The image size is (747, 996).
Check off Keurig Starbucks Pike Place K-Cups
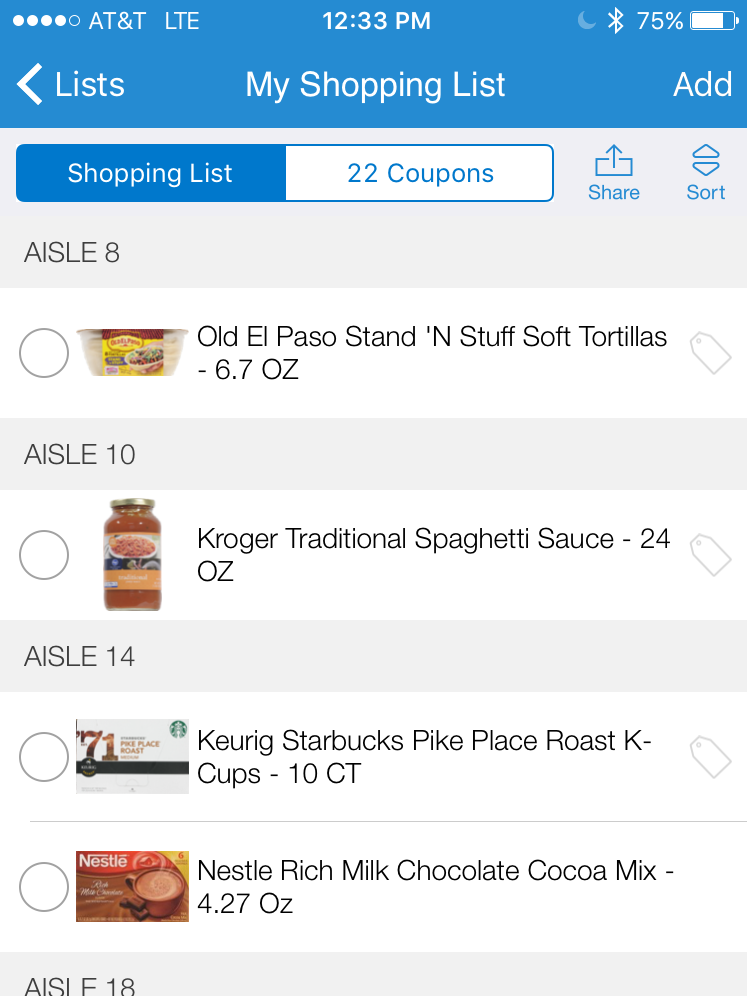44,757
